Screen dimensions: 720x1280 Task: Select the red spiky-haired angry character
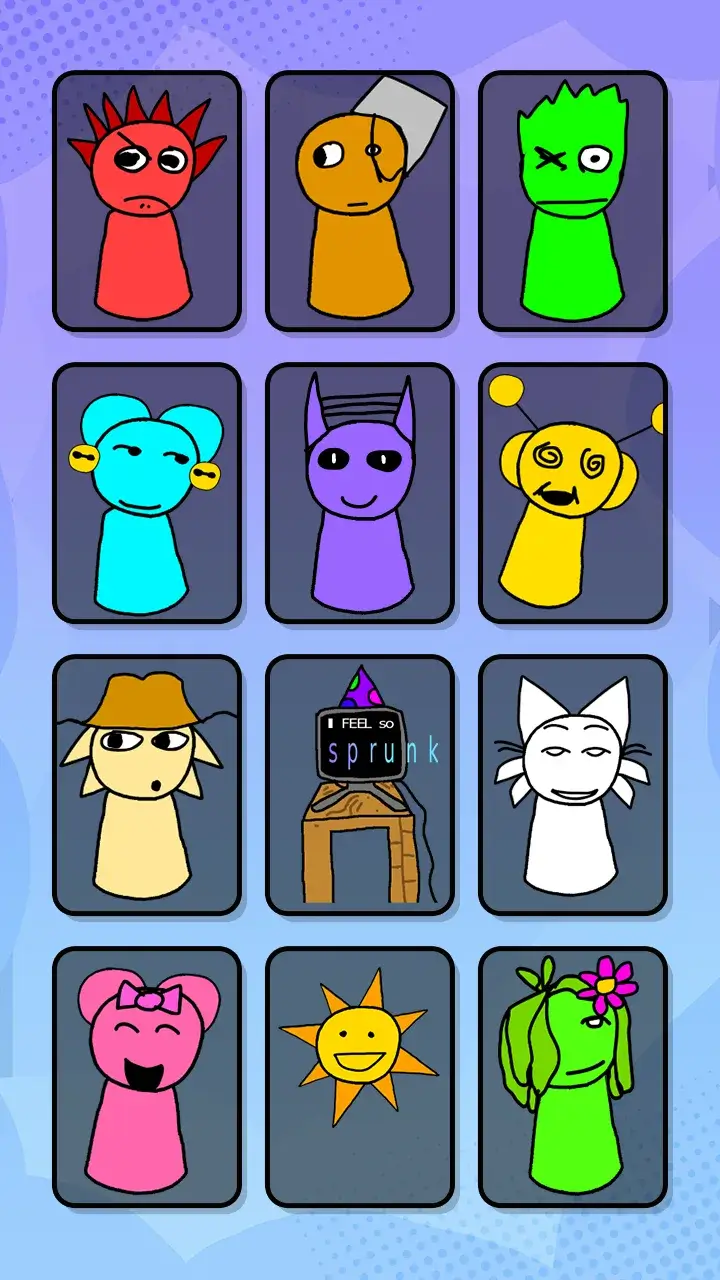[x=147, y=200]
